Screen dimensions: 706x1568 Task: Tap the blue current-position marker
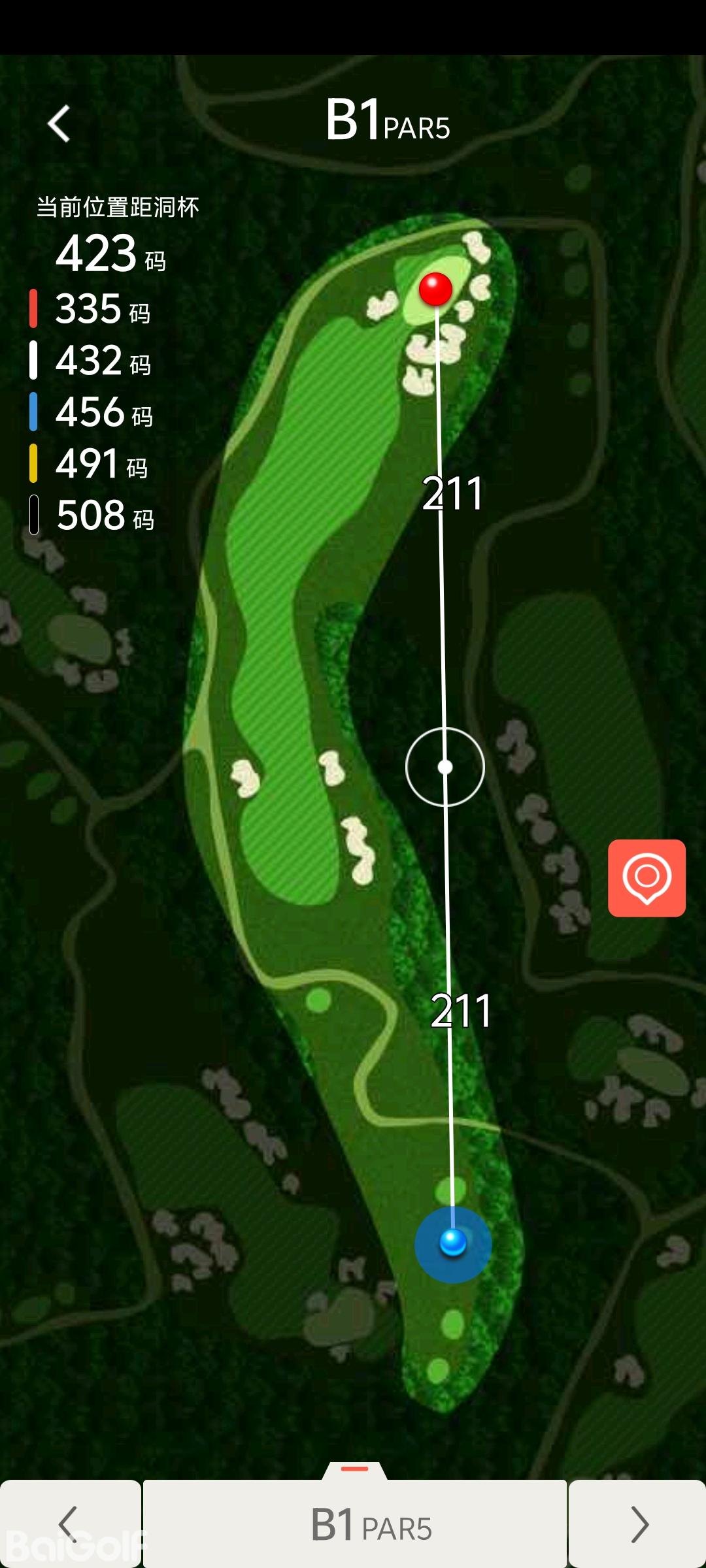[453, 1243]
